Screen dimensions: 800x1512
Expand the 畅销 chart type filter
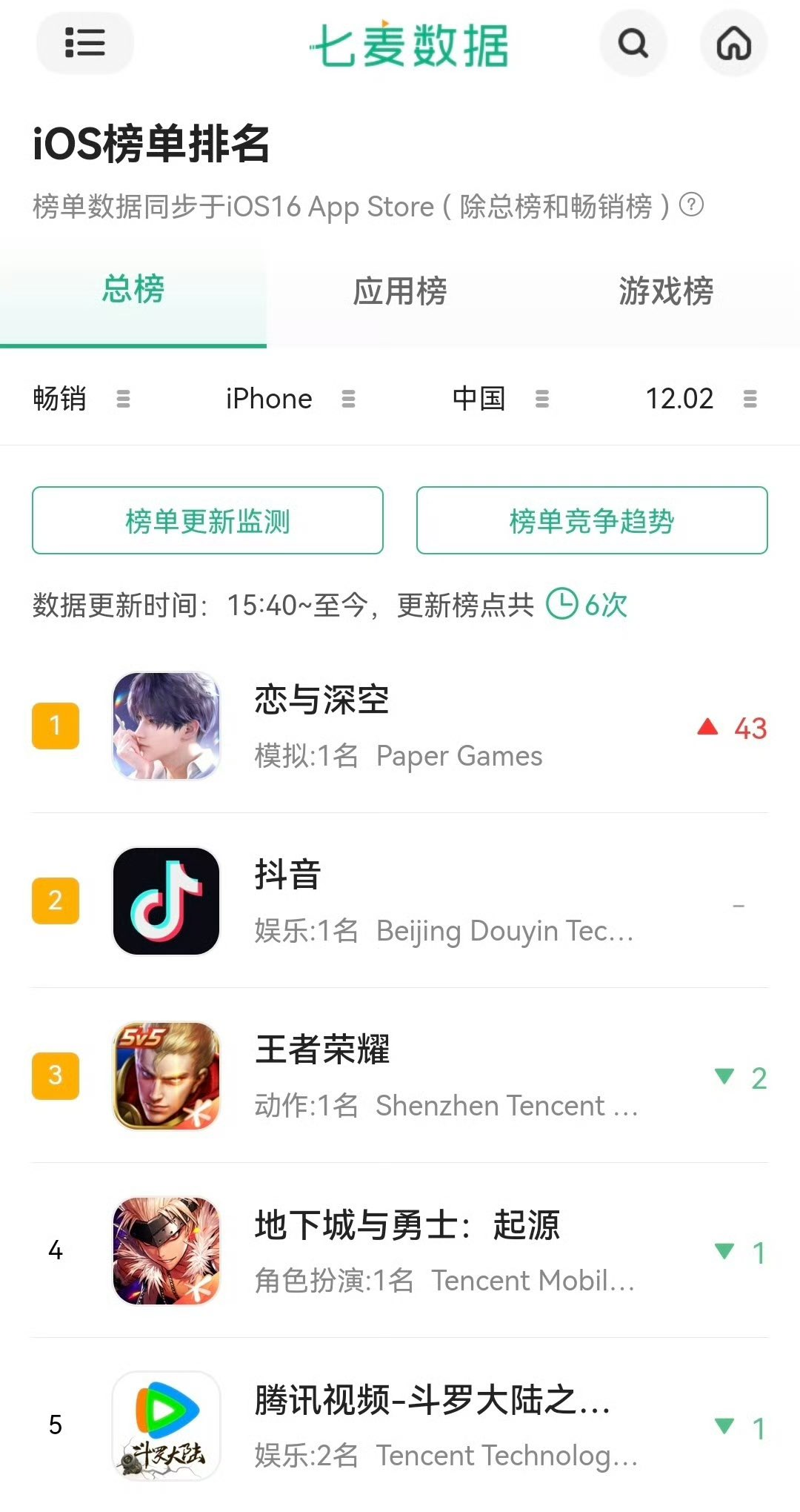coord(81,399)
